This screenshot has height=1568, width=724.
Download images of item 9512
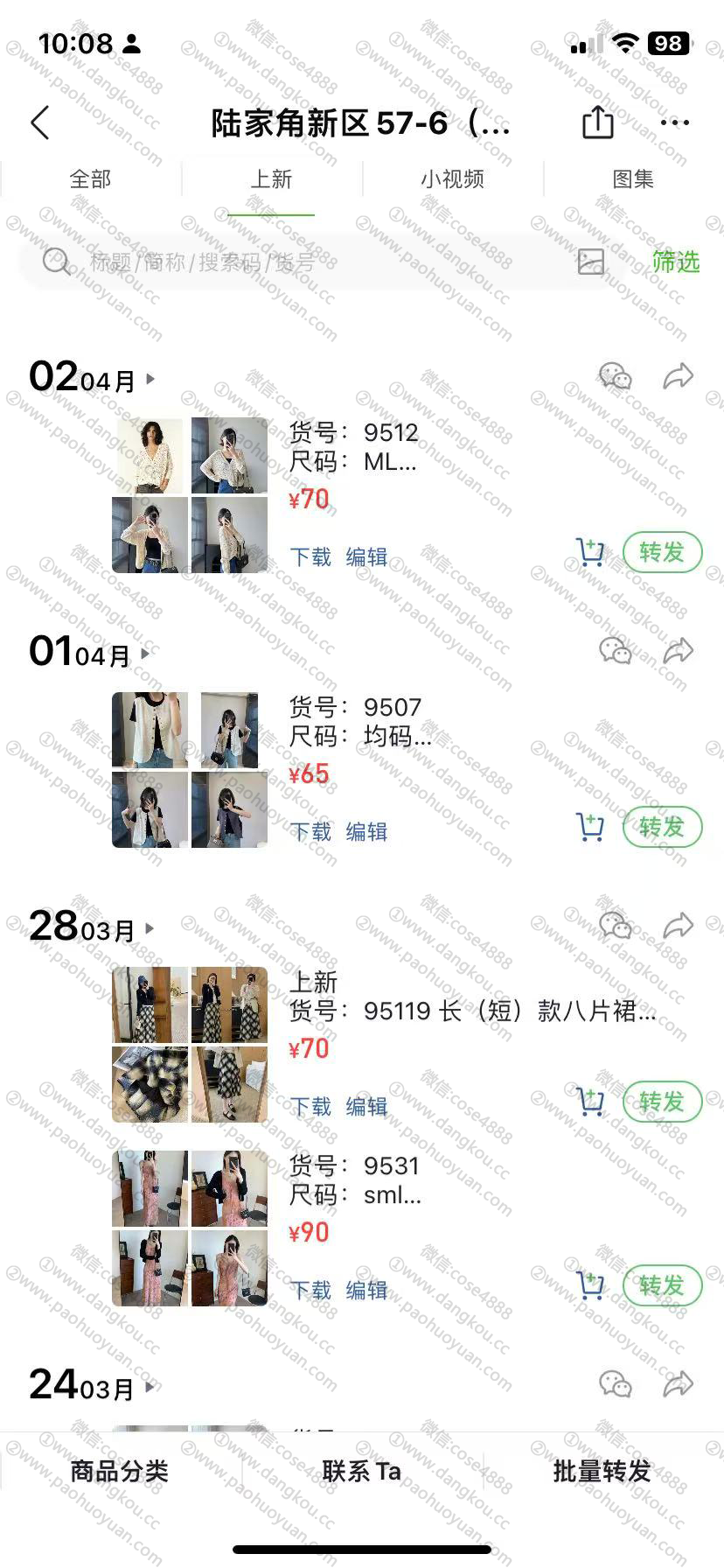310,557
